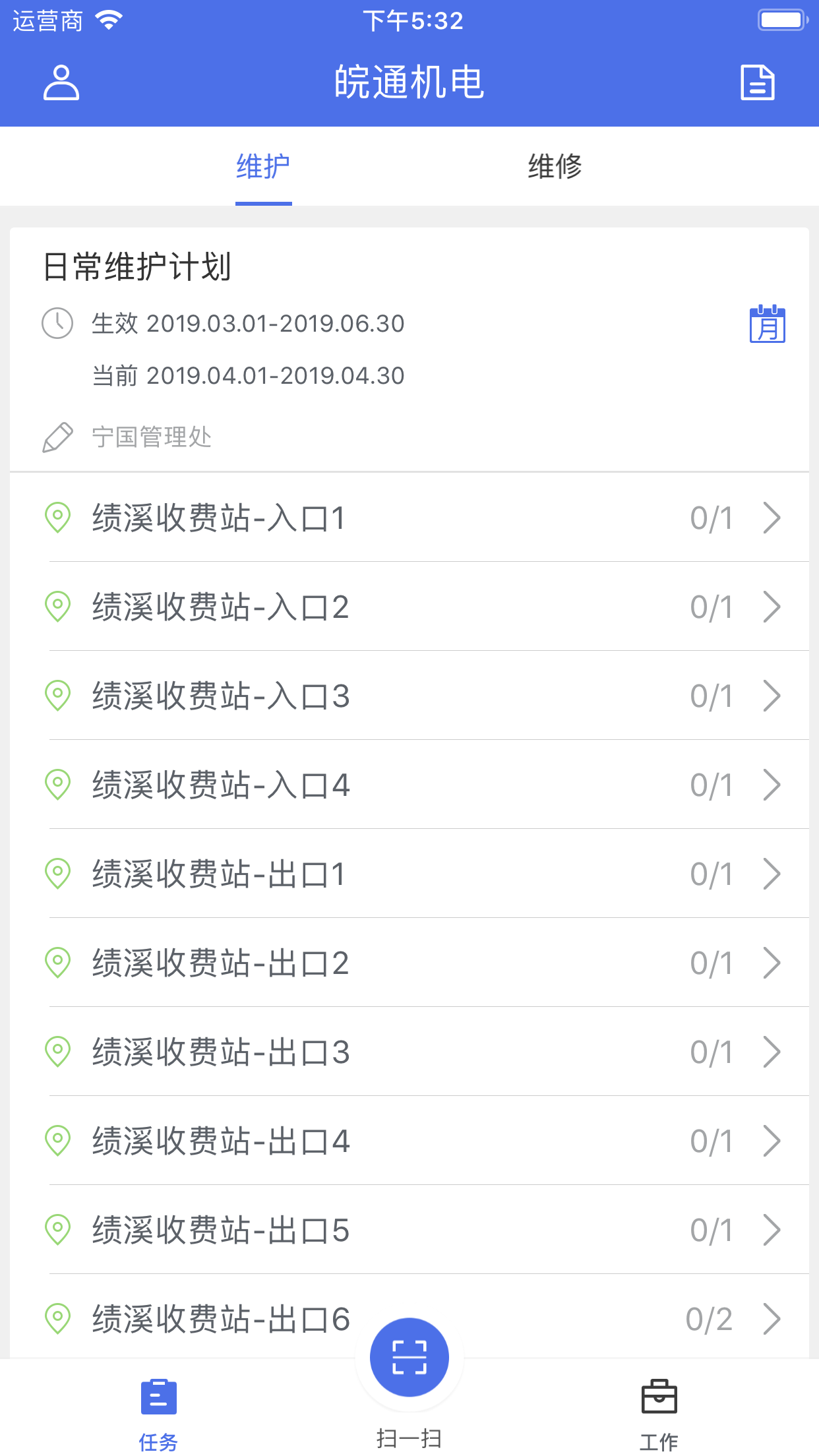
Task: Open 绩溪收费站-出口5 row
Action: 409,1230
